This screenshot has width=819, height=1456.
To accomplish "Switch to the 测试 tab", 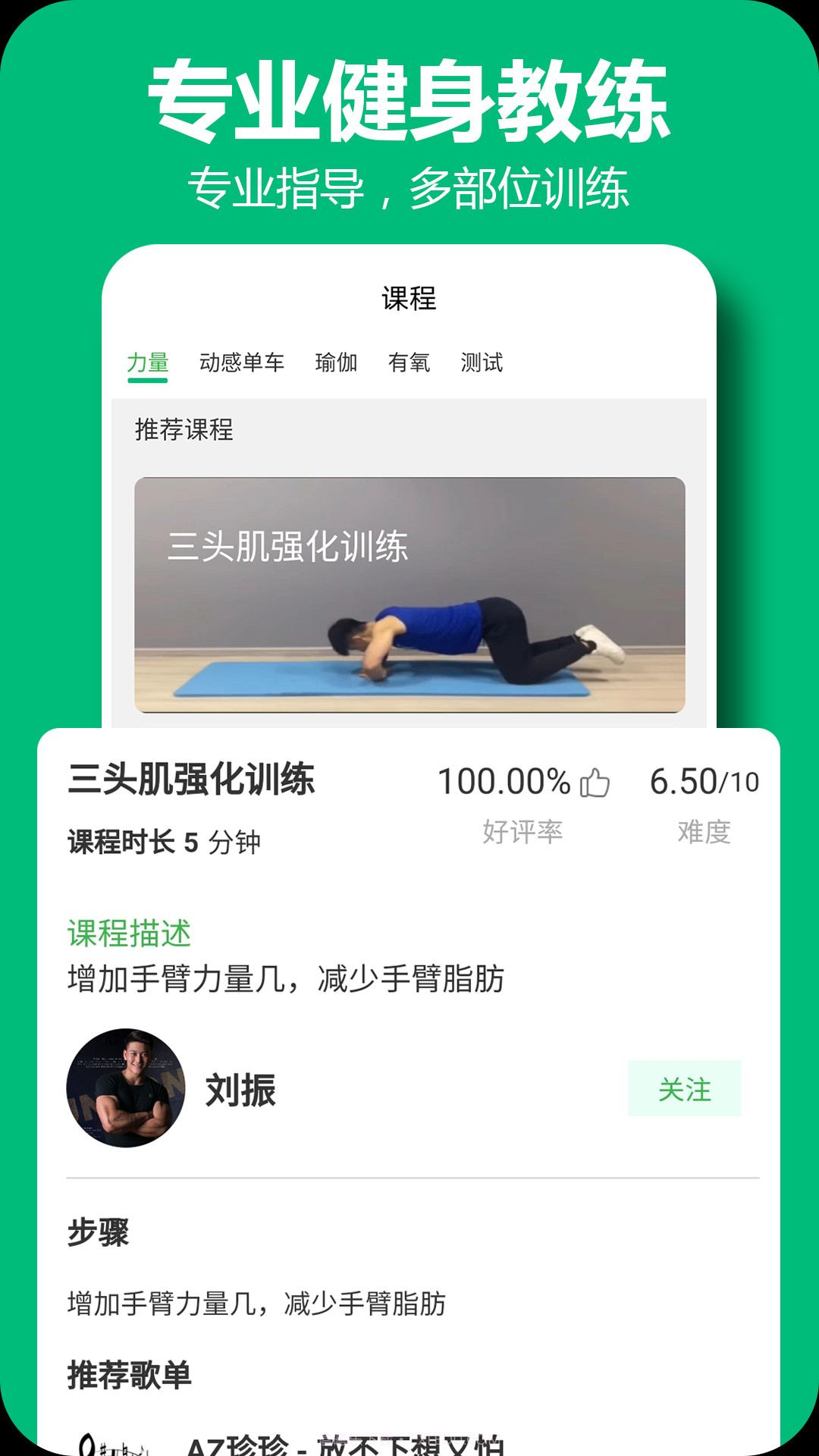I will (482, 363).
